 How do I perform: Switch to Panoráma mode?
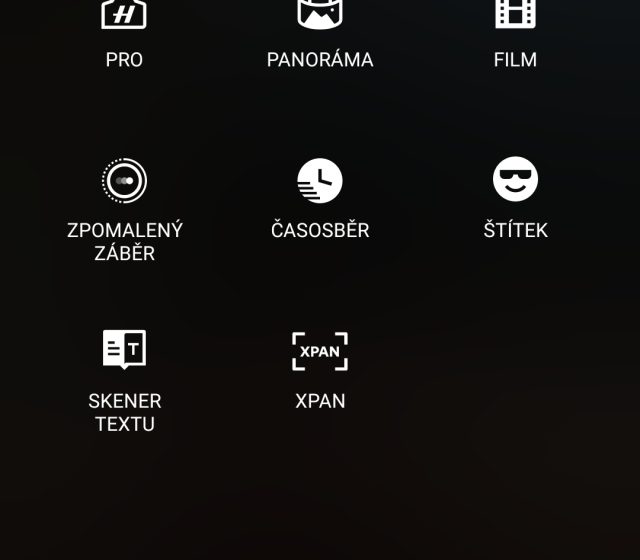coord(320,30)
